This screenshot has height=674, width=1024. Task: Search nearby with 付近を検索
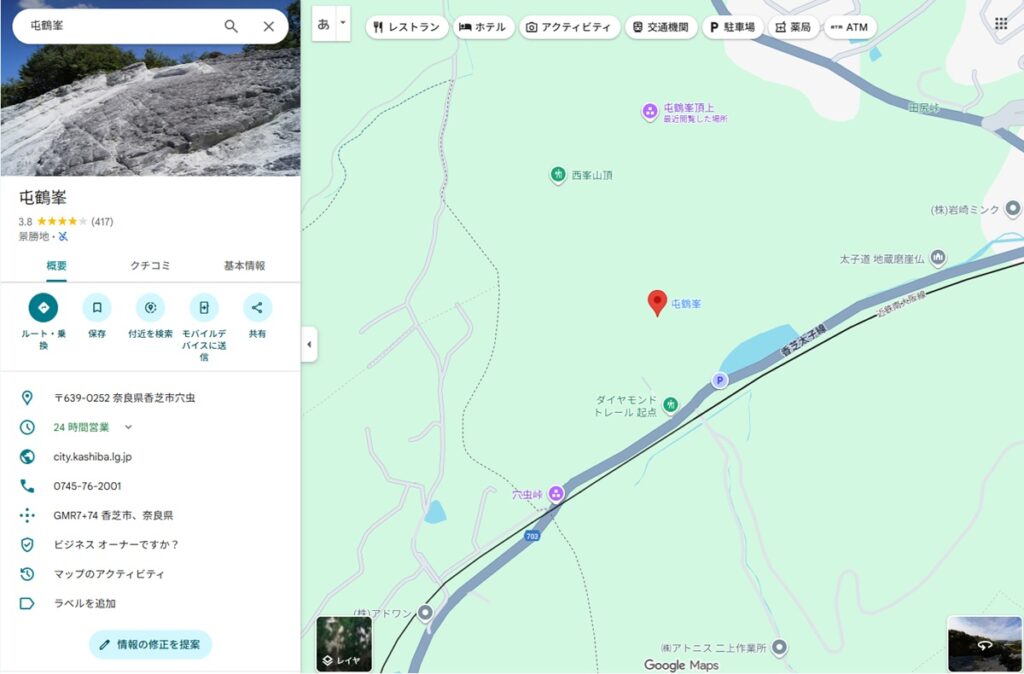[x=150, y=308]
